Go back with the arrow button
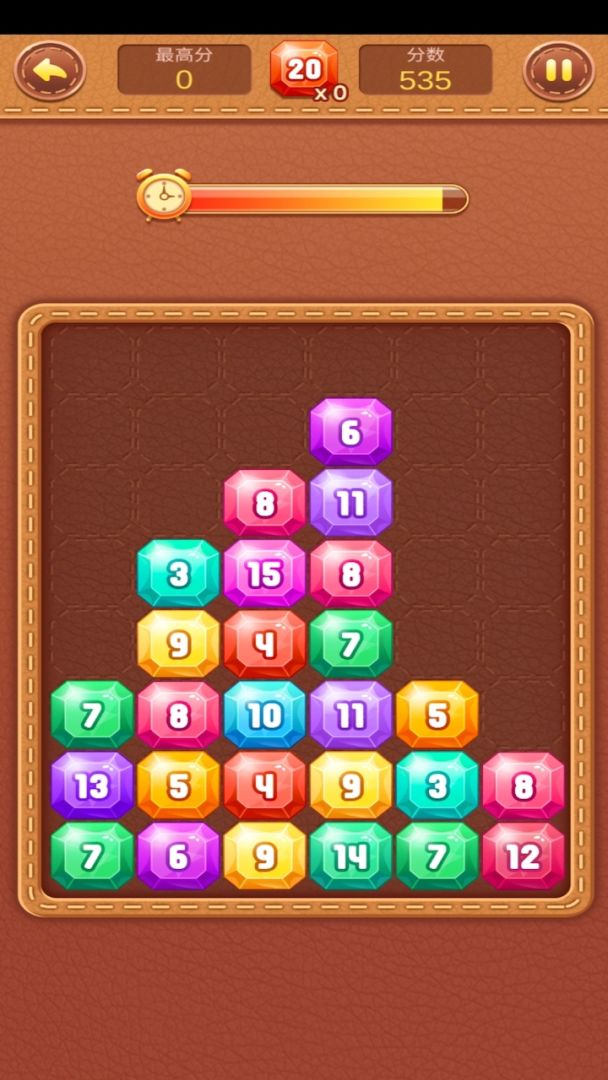 [49, 70]
